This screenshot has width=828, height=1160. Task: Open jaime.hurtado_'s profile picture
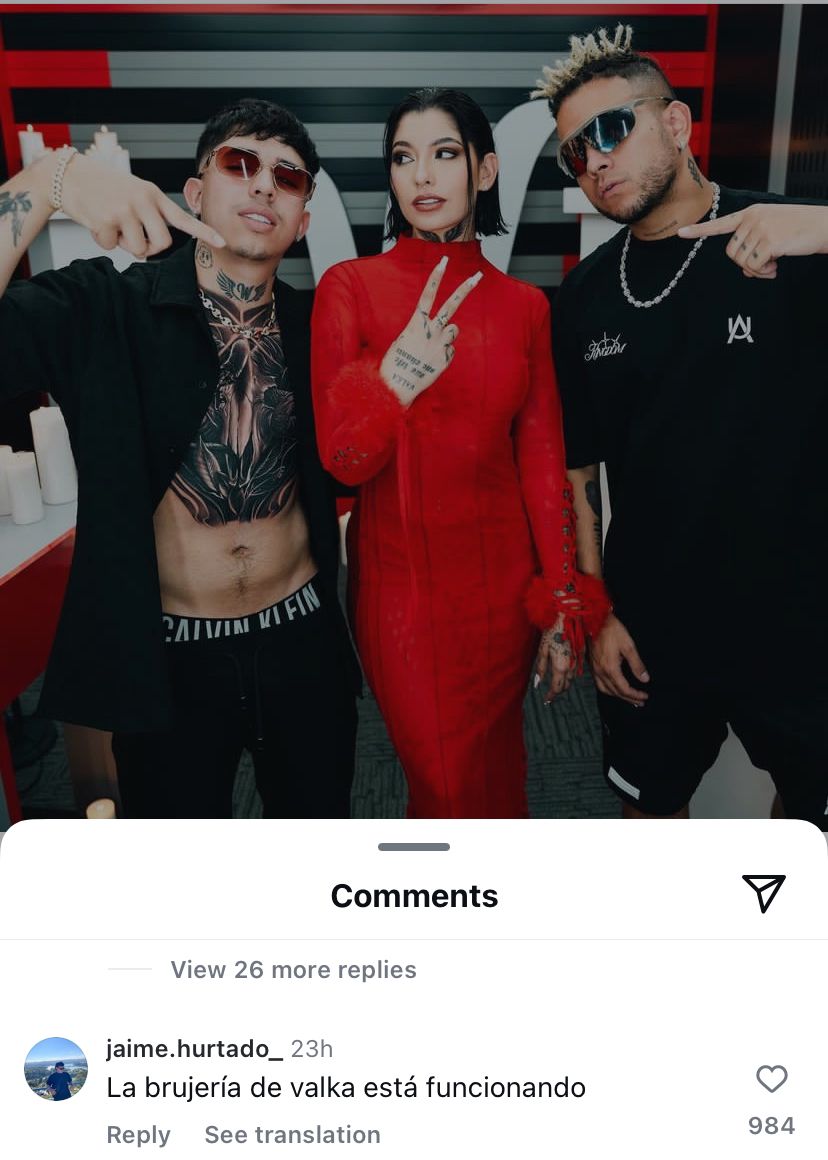56,1069
